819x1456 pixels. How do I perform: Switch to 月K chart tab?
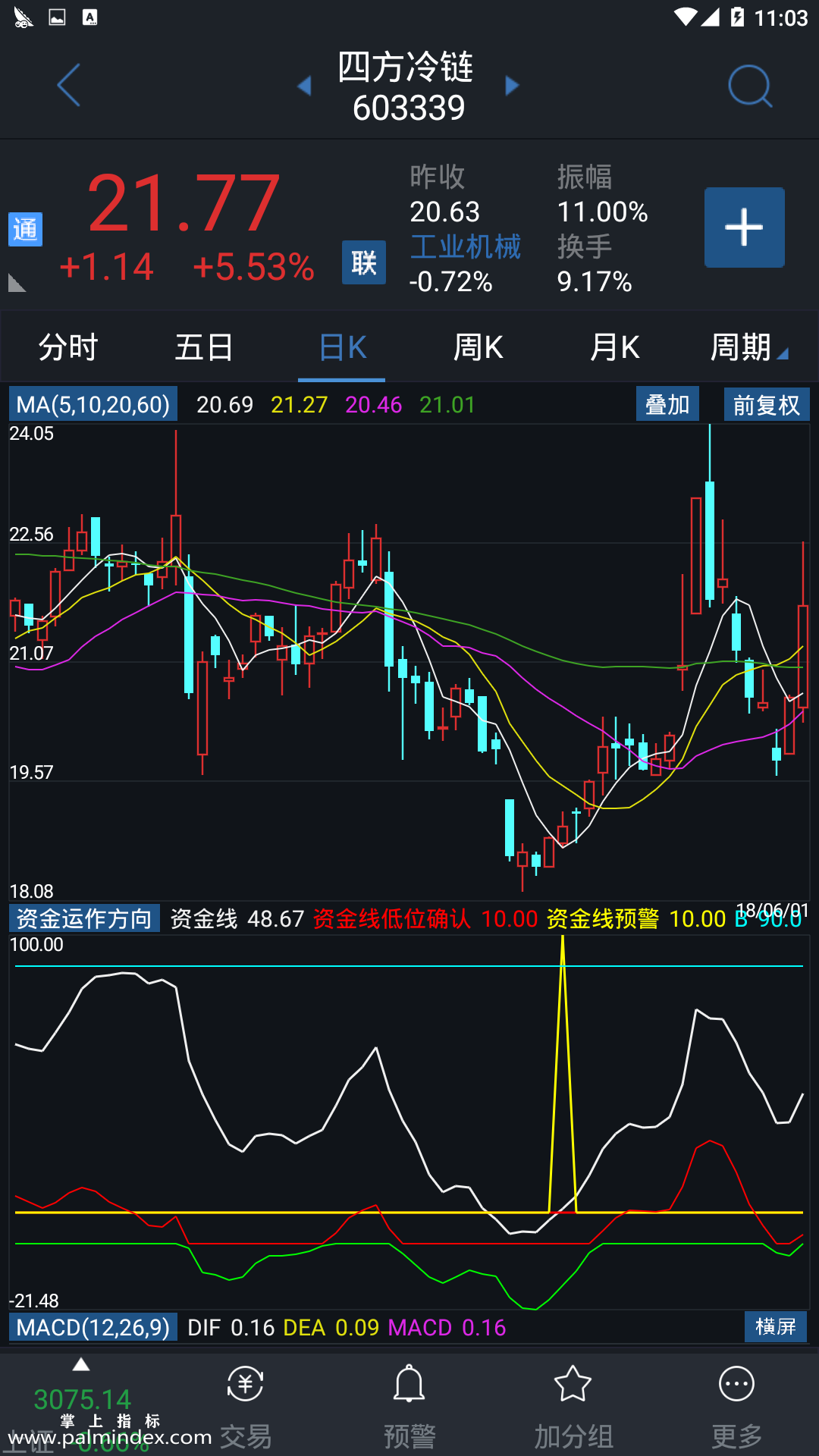tap(614, 347)
